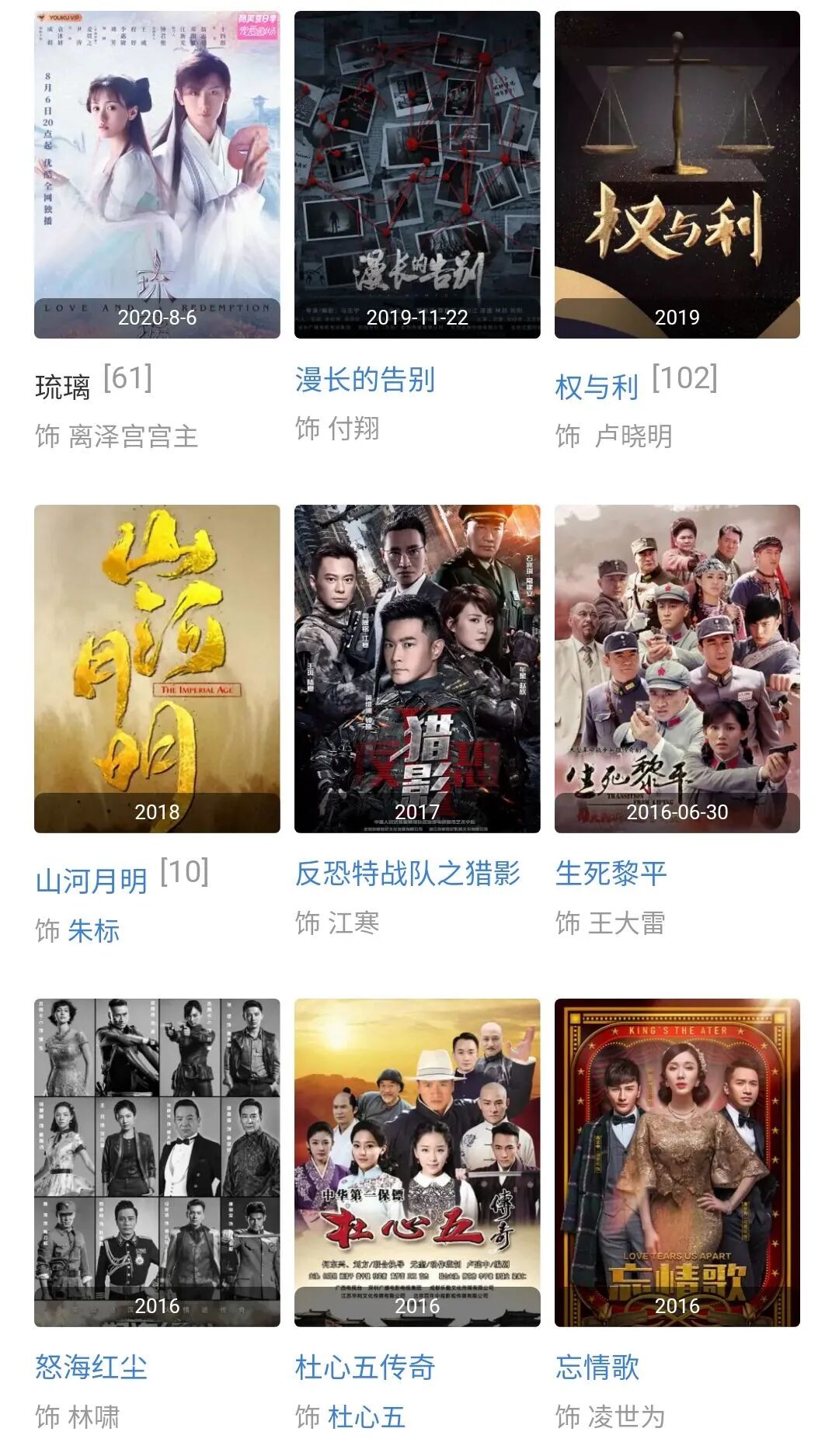The image size is (839, 1456).
Task: Open the 生死黎平 2016-06-30 poster
Action: pos(677,668)
